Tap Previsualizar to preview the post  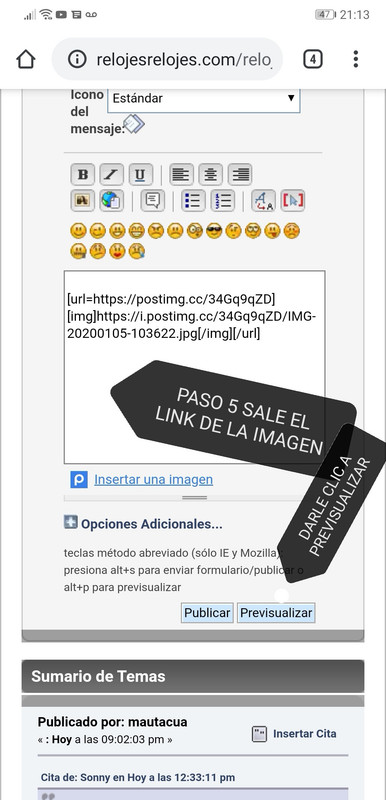pos(276,613)
